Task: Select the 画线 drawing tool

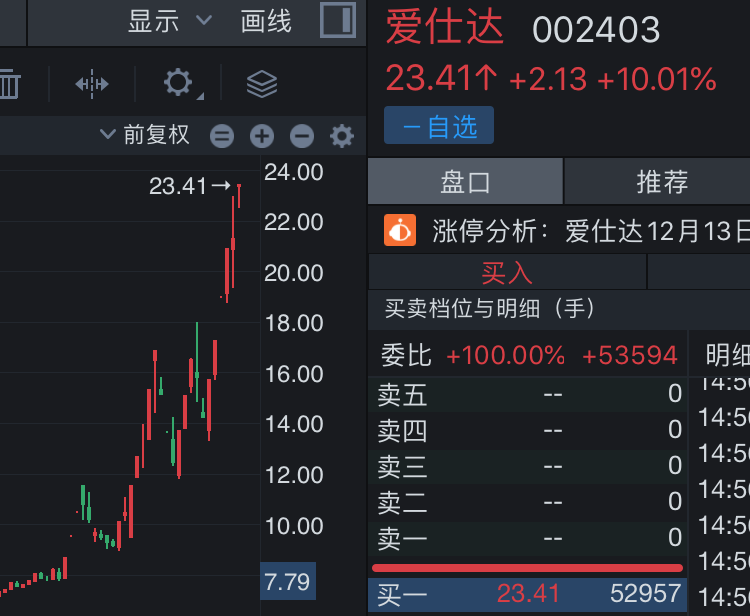Action: click(x=266, y=21)
